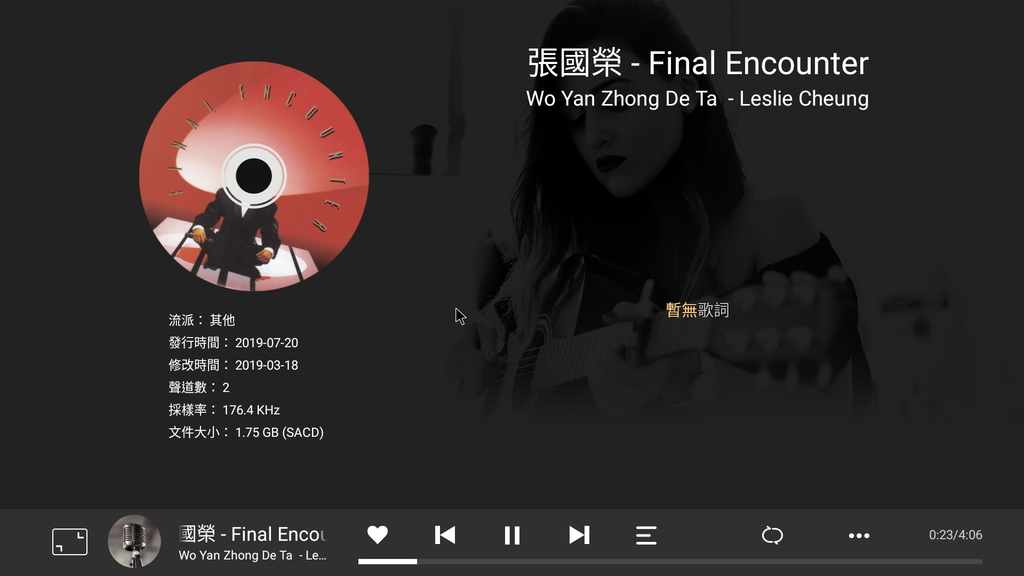Open the play queue list
This screenshot has height=576, width=1024.
click(646, 535)
